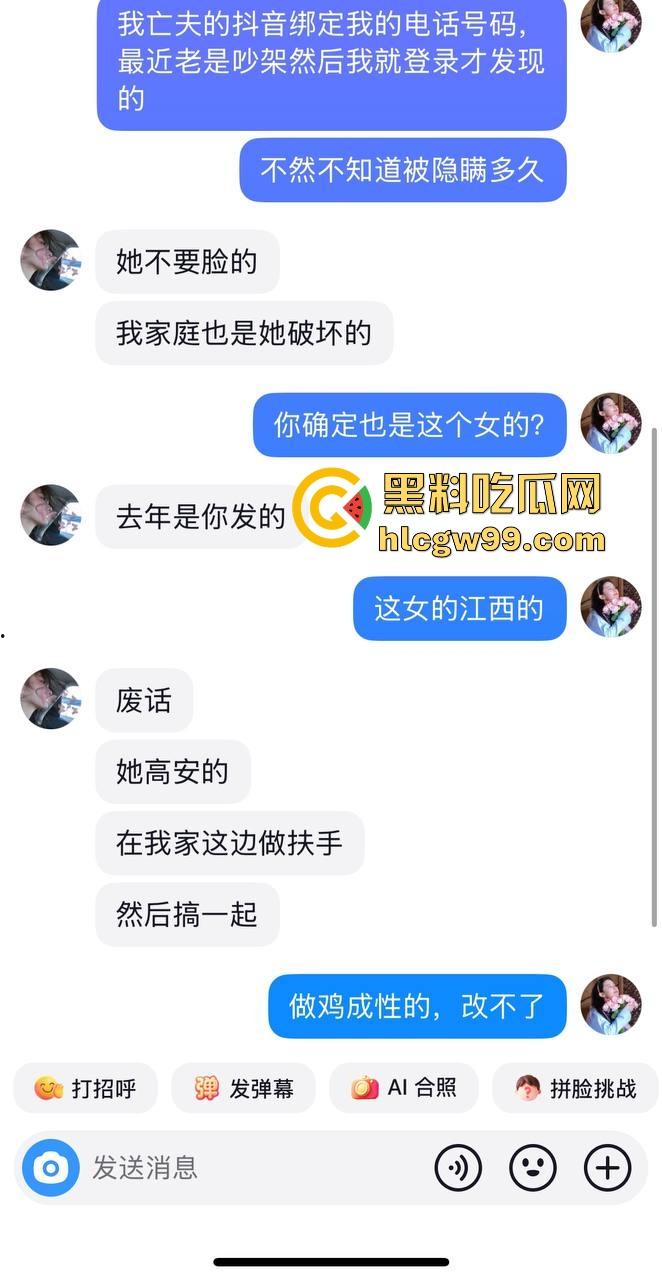Focus the 发送消息 text field
Viewport: 662px width, 1280px height.
250,1167
